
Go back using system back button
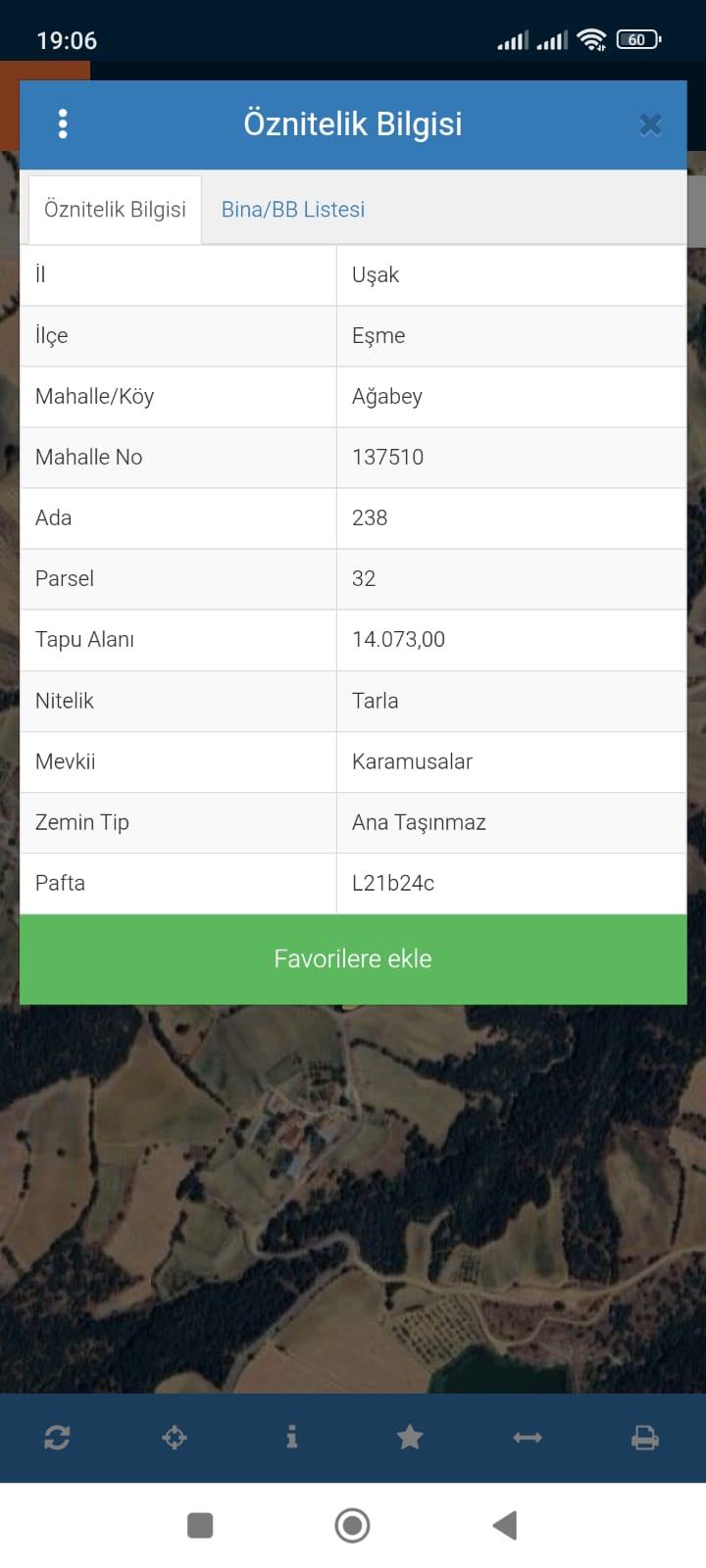point(505,1525)
